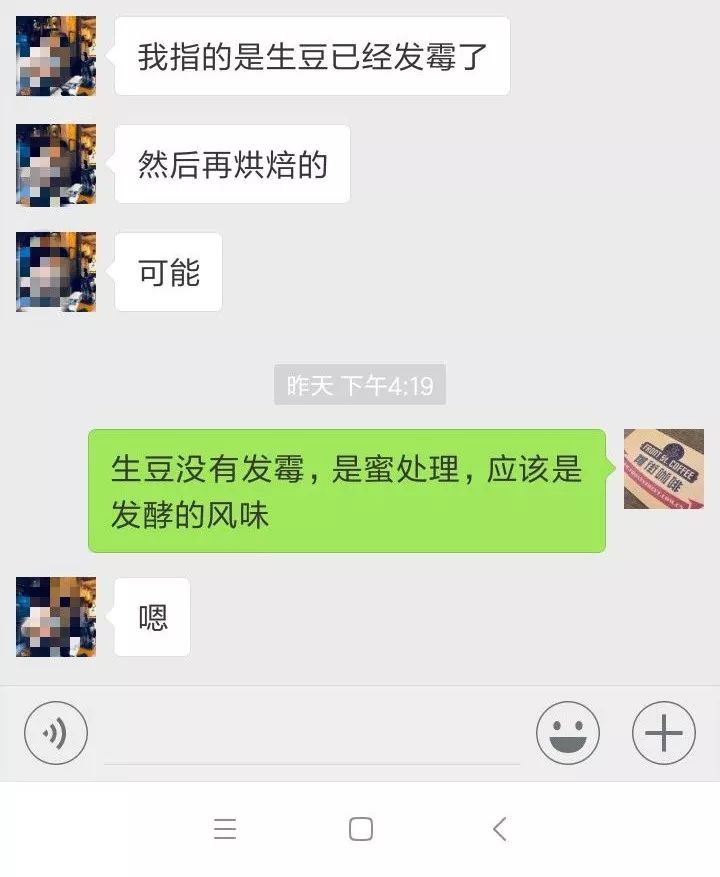
Task: Go back with system back button
Action: click(499, 828)
